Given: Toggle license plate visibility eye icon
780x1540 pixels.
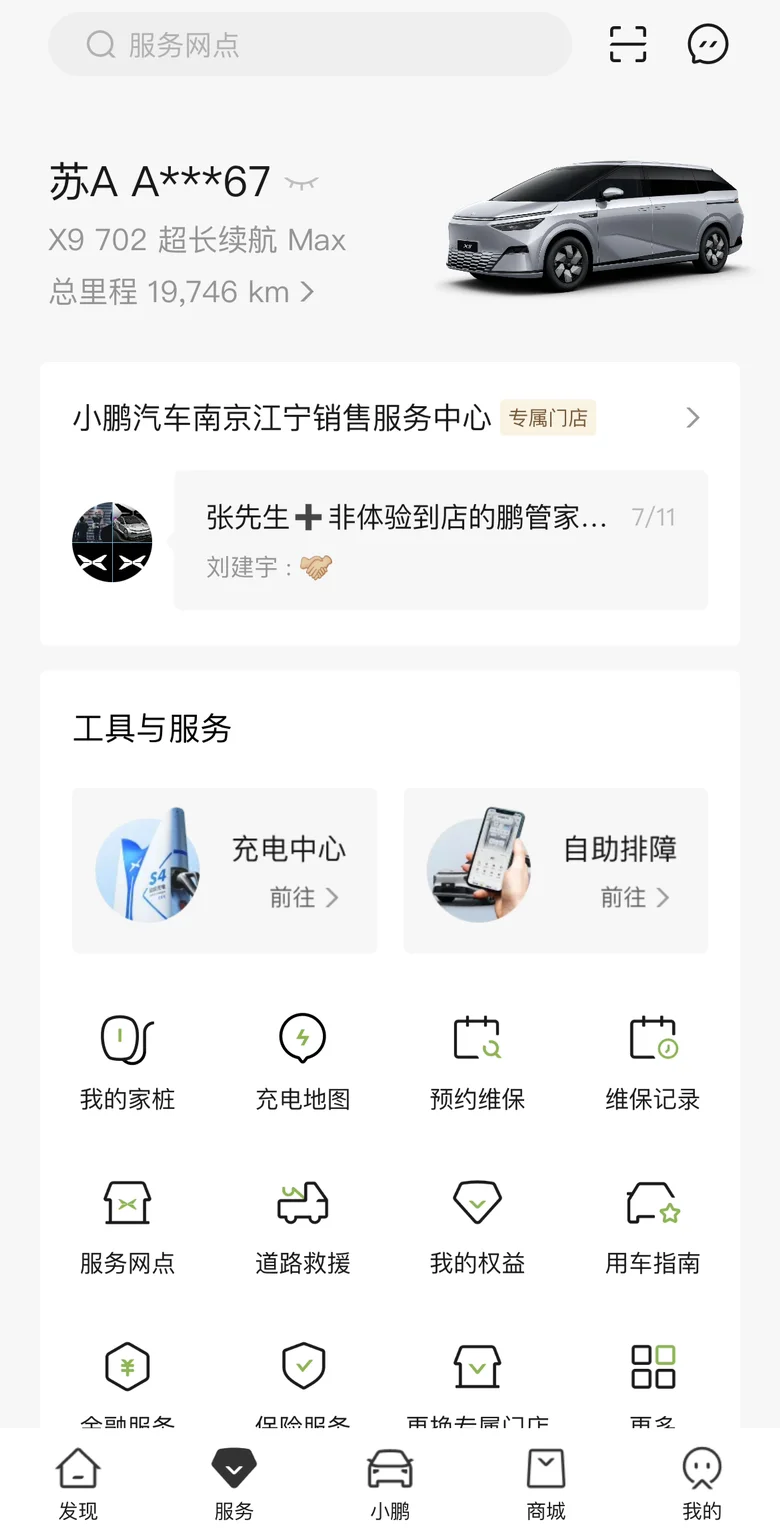Looking at the screenshot, I should coord(301,183).
